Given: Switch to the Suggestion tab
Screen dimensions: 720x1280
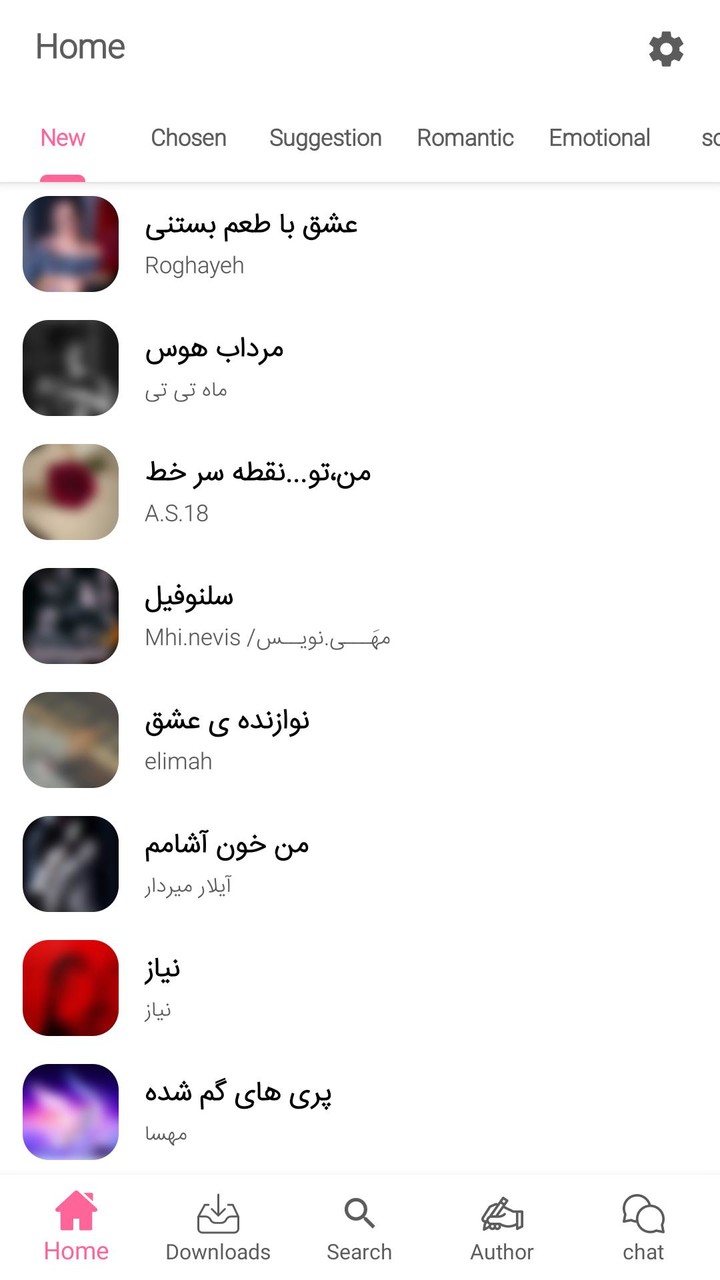Looking at the screenshot, I should click(x=325, y=138).
